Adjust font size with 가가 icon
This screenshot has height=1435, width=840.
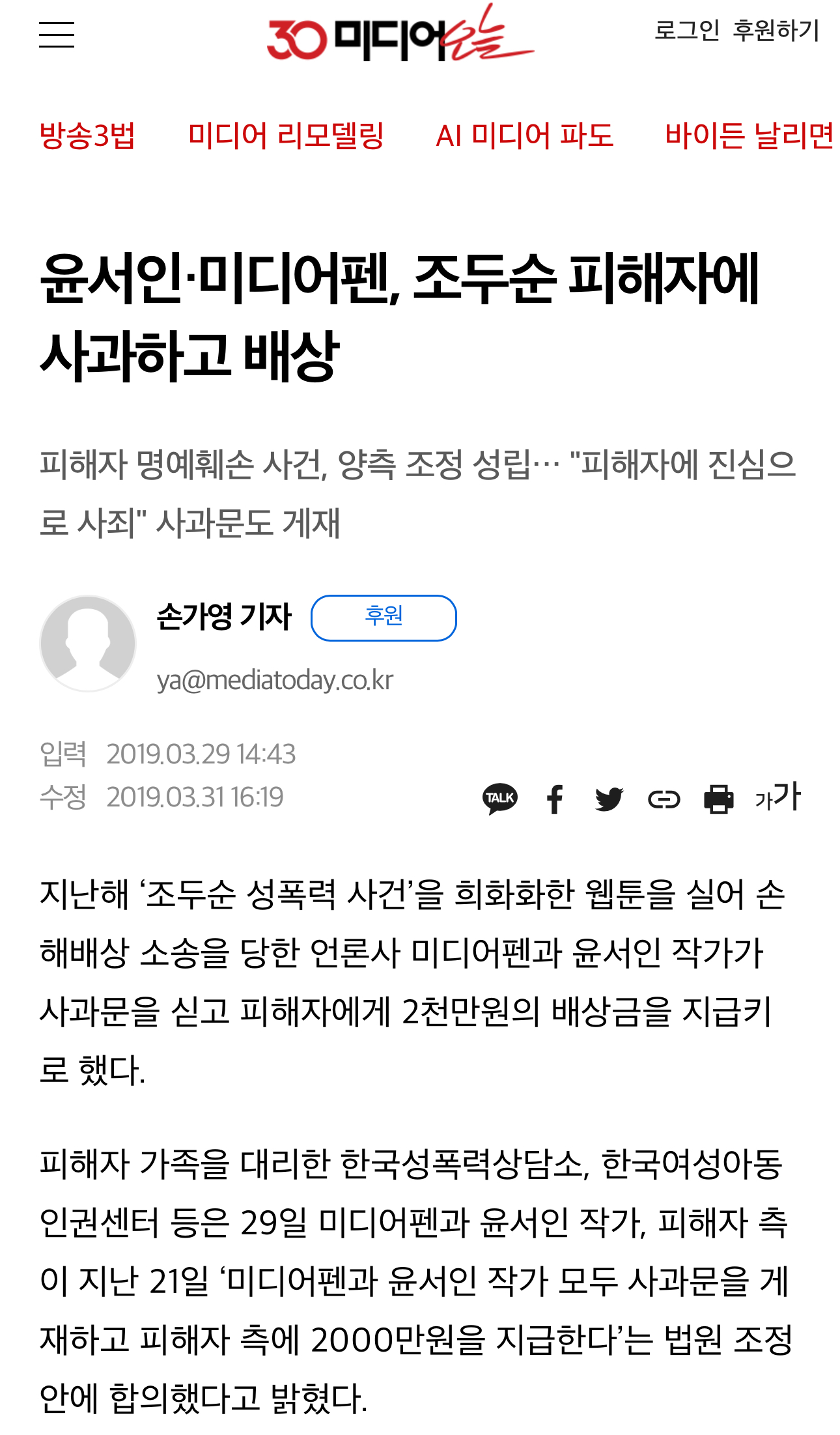(777, 797)
